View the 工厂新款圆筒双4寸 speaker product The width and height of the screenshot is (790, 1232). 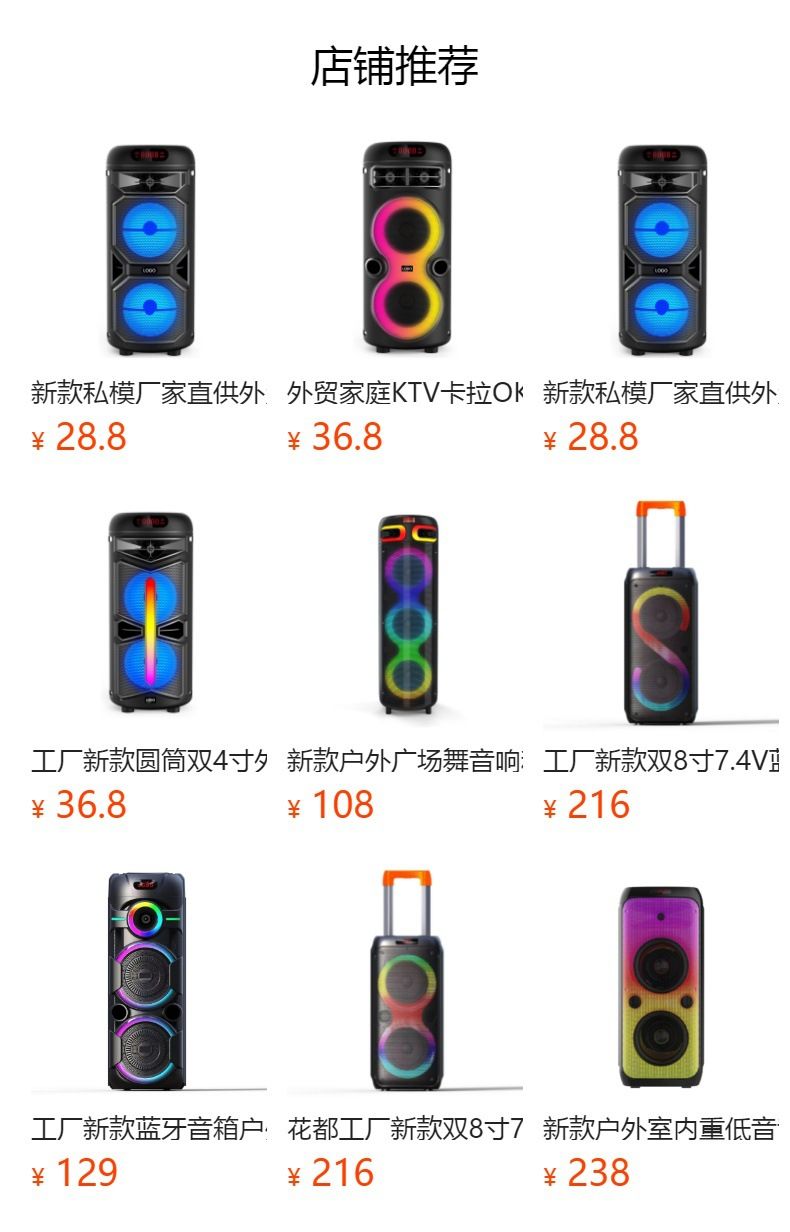(x=150, y=612)
